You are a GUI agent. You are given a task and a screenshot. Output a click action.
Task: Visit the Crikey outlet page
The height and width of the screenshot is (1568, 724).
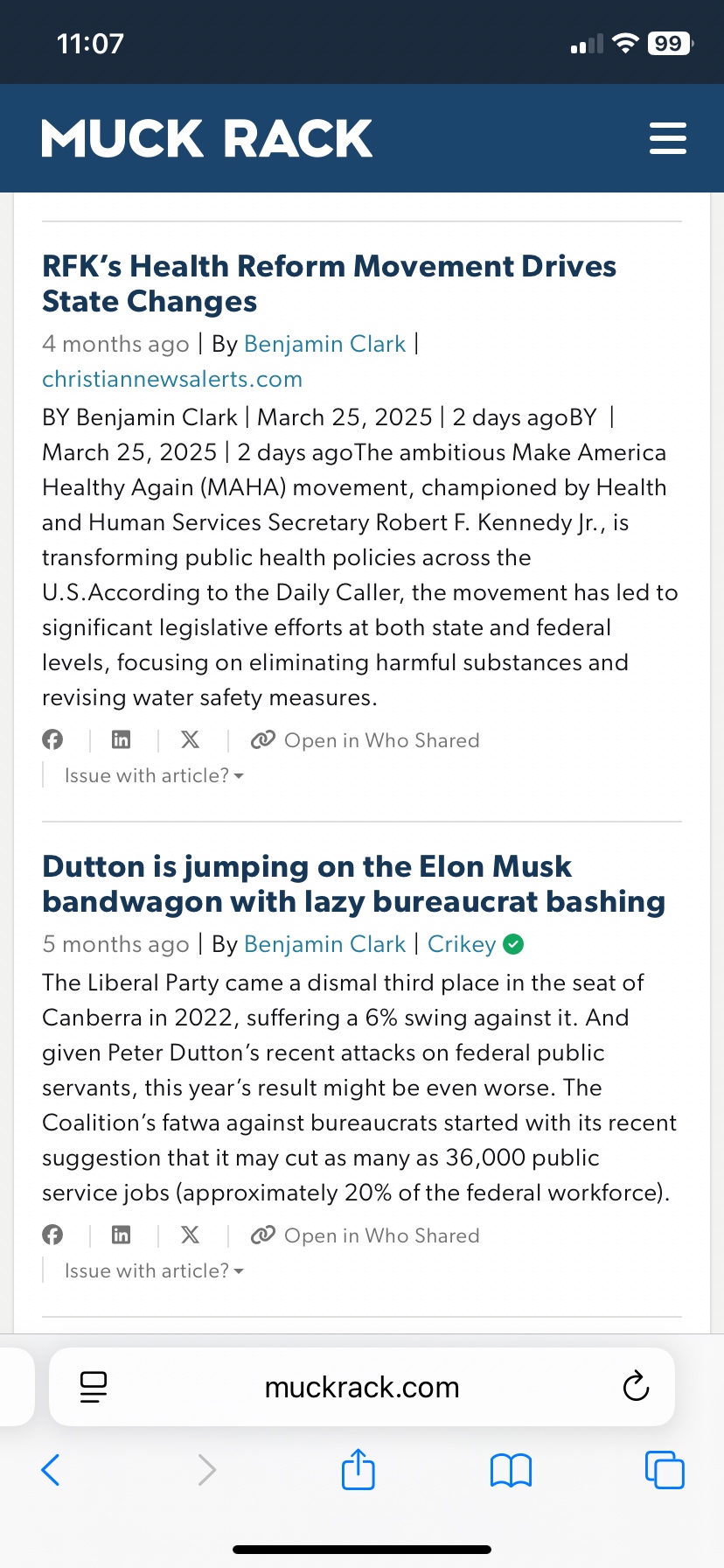[x=462, y=944]
